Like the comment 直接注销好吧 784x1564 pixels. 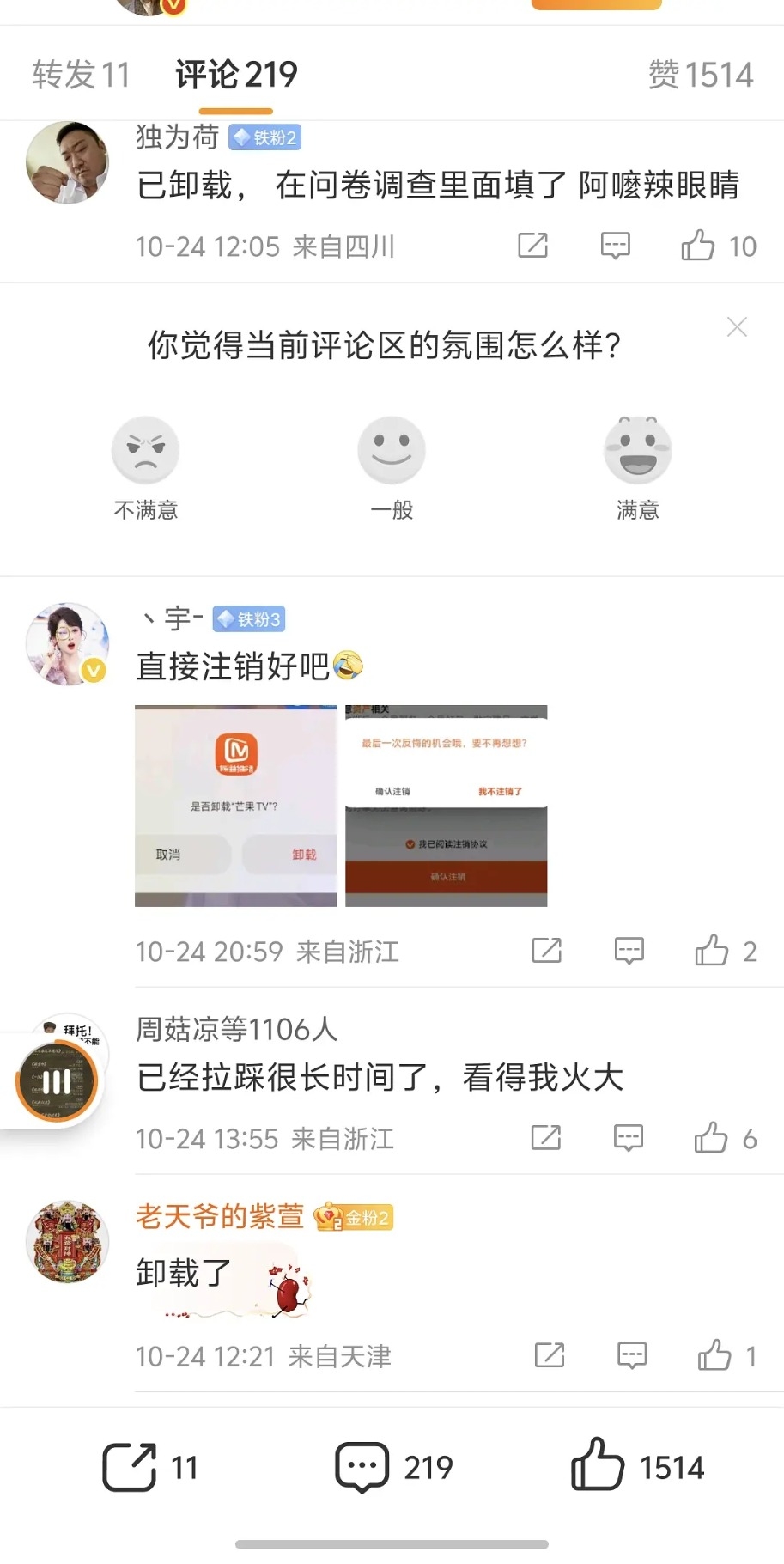coord(712,951)
